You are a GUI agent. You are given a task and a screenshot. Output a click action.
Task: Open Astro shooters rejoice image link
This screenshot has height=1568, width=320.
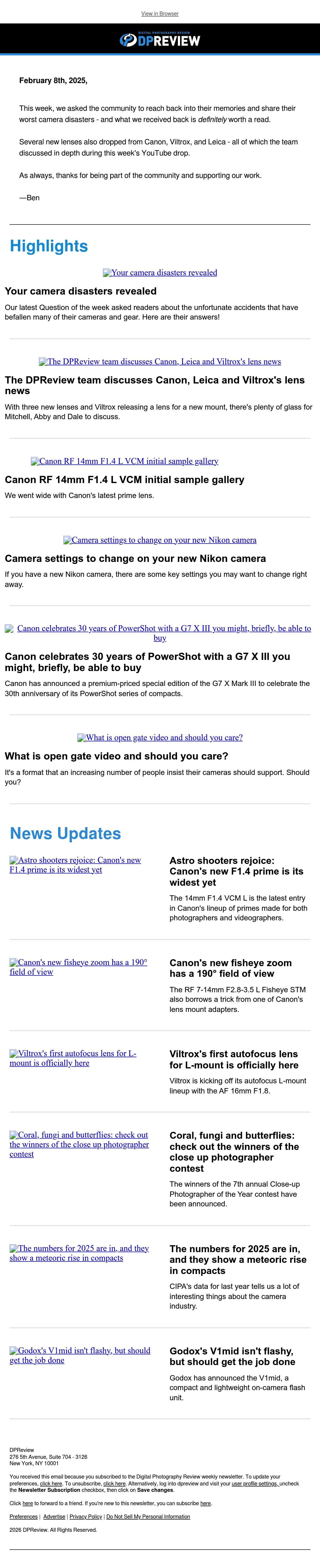75,865
